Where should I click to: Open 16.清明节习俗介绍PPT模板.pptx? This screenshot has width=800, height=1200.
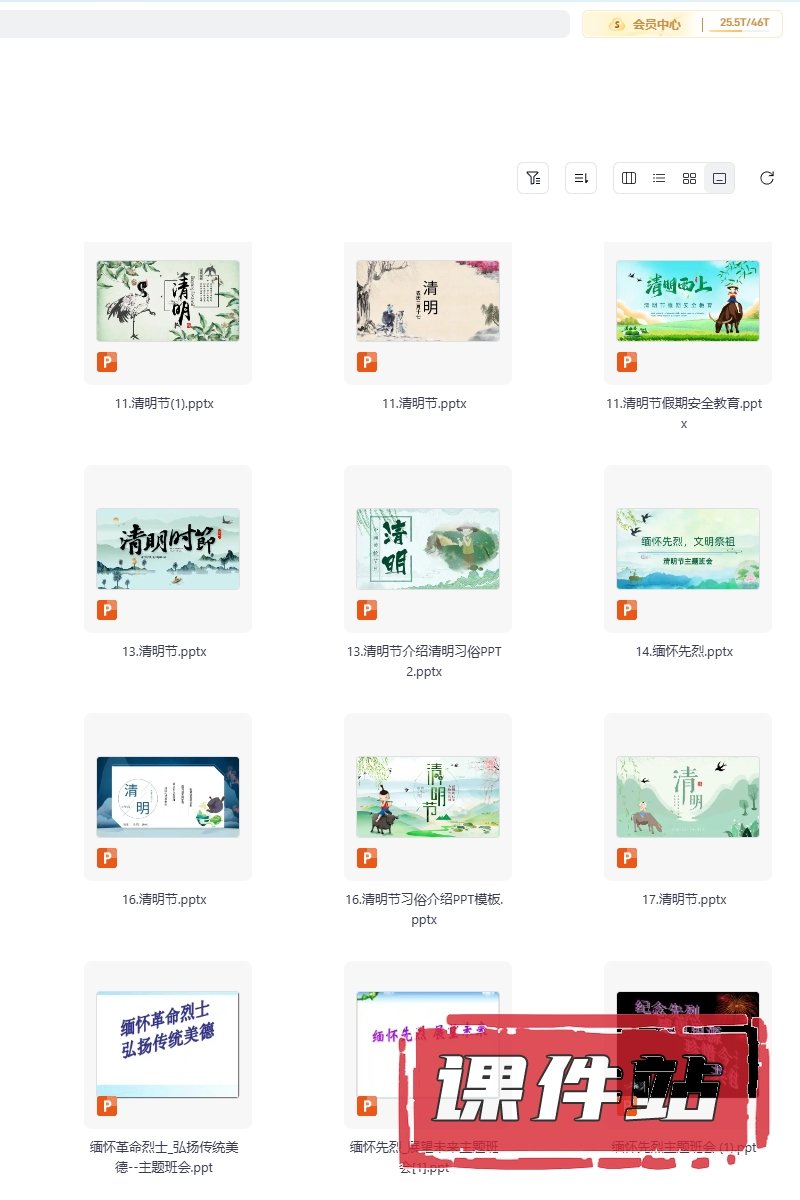pyautogui.click(x=428, y=797)
